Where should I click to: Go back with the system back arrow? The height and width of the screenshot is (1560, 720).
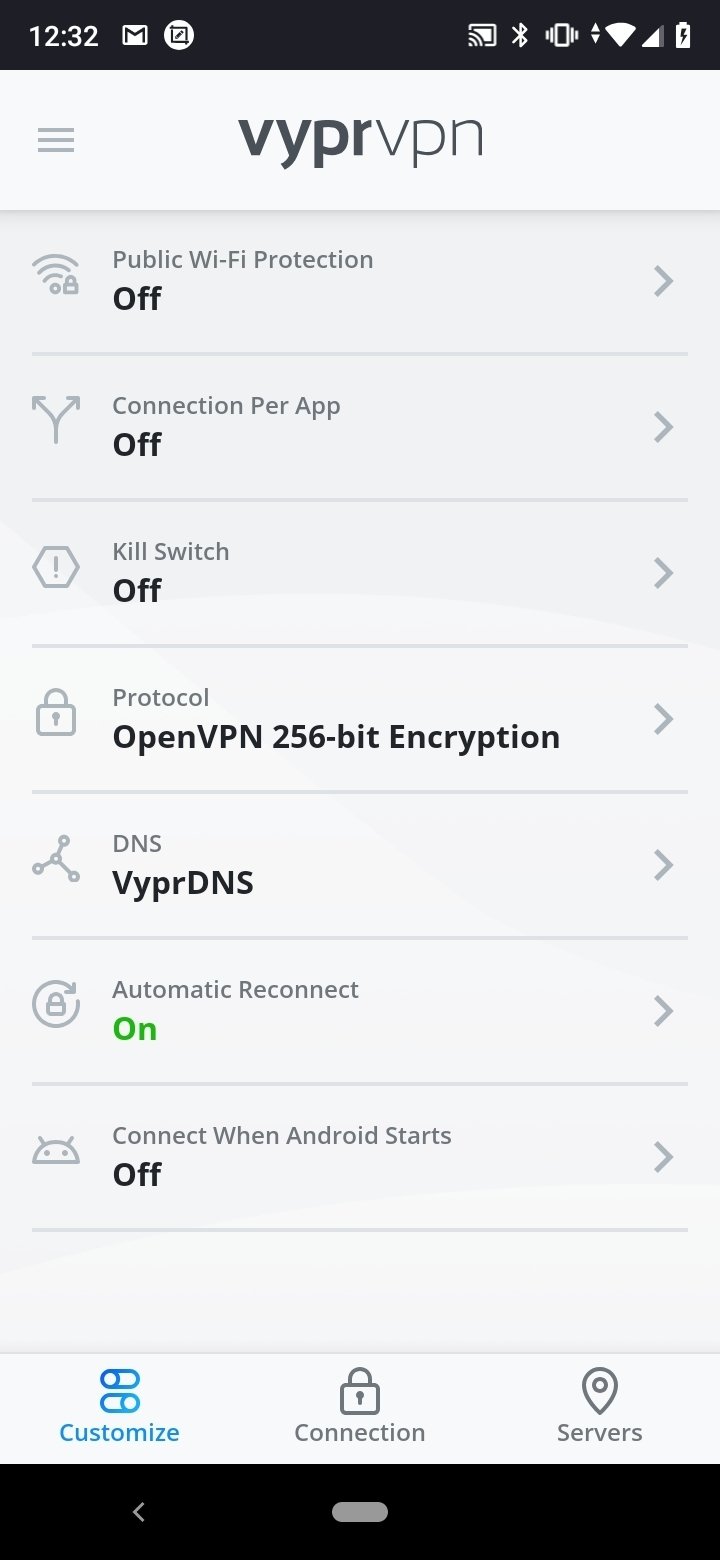click(x=139, y=1512)
